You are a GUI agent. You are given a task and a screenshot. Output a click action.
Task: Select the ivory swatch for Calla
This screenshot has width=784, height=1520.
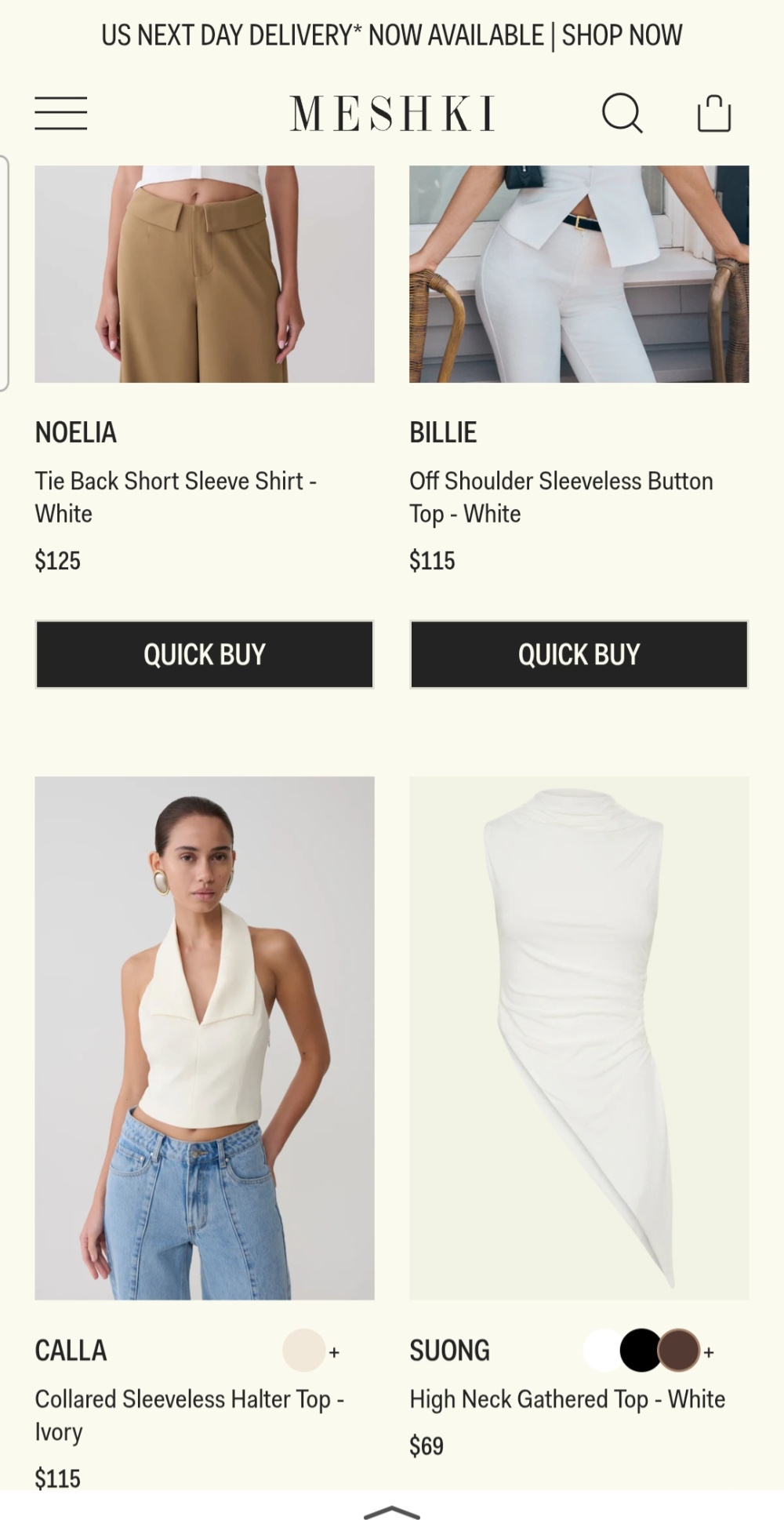(x=303, y=1351)
